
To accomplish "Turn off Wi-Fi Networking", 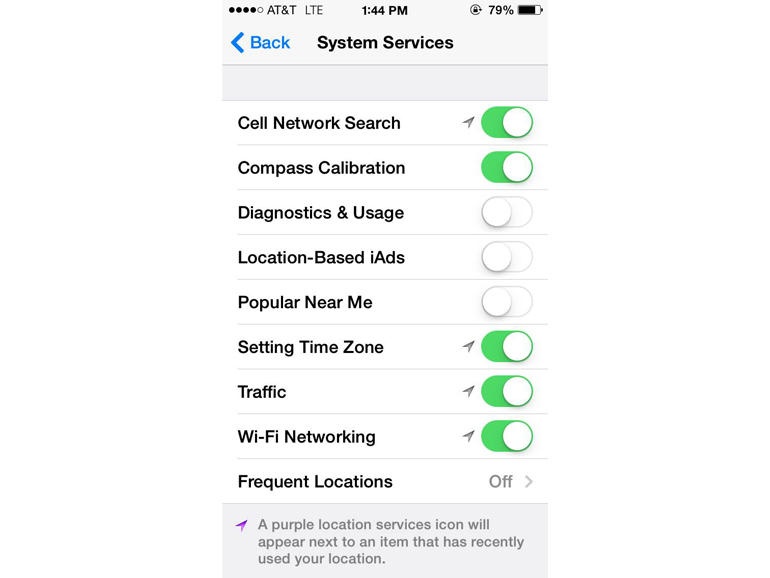I will click(x=506, y=437).
